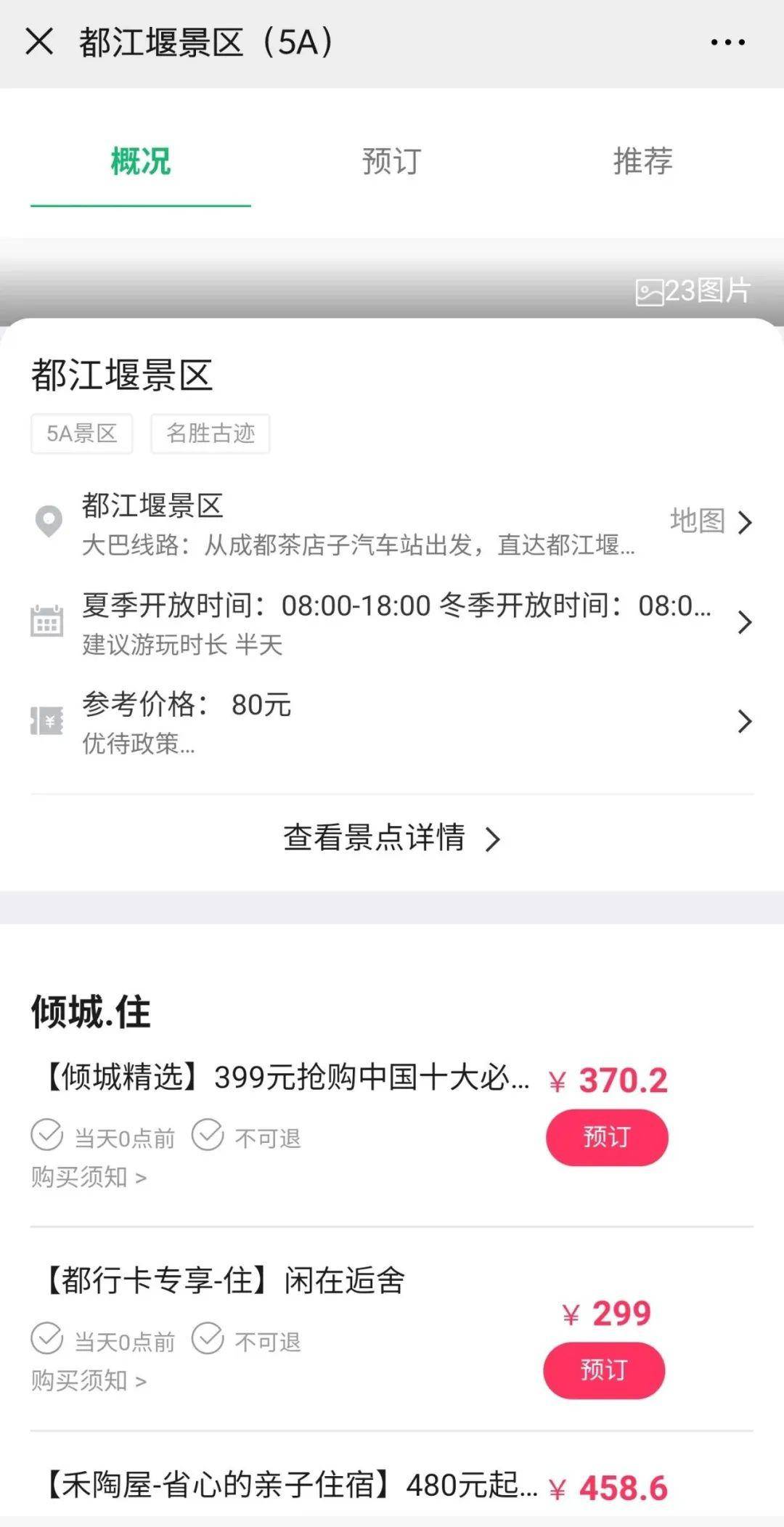Select the 概况 tab
Image resolution: width=784 pixels, height=1527 pixels.
pyautogui.click(x=140, y=161)
